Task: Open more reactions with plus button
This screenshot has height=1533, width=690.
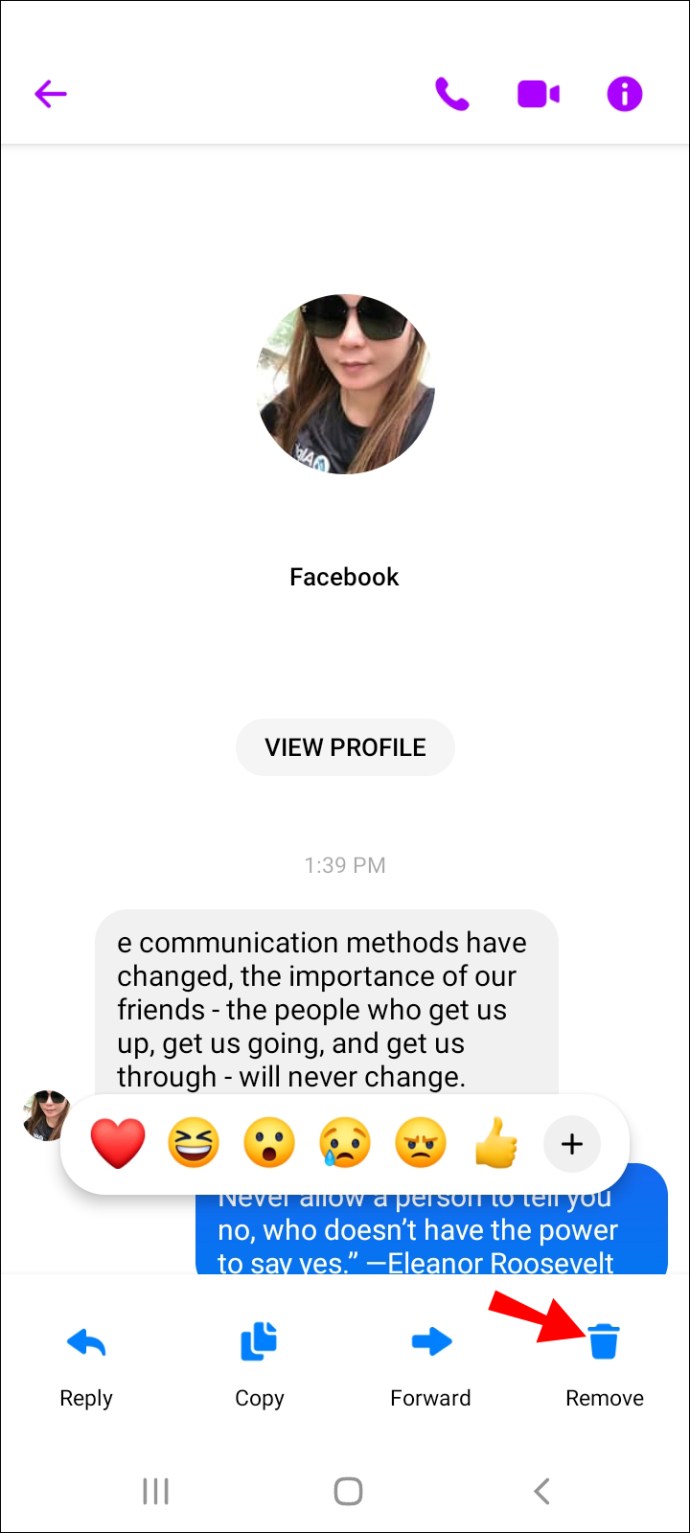Action: click(571, 1143)
